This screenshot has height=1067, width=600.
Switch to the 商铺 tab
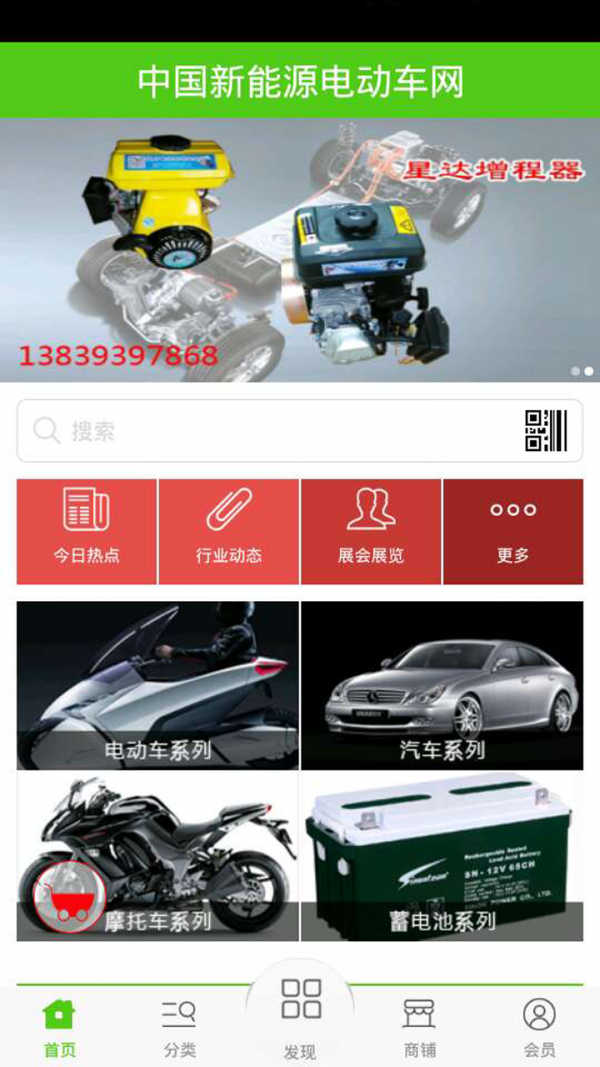(419, 1027)
